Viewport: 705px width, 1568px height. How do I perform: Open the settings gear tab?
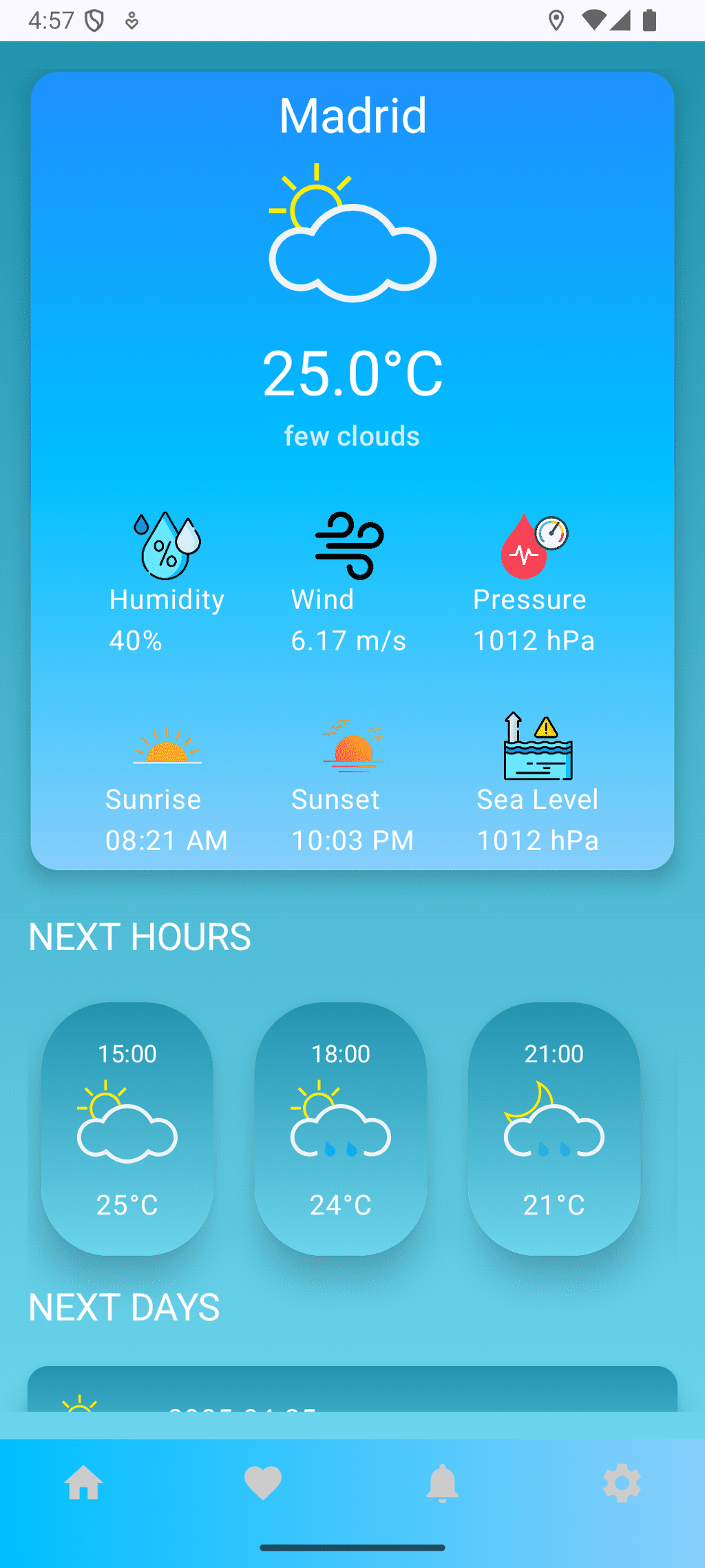tap(622, 1483)
